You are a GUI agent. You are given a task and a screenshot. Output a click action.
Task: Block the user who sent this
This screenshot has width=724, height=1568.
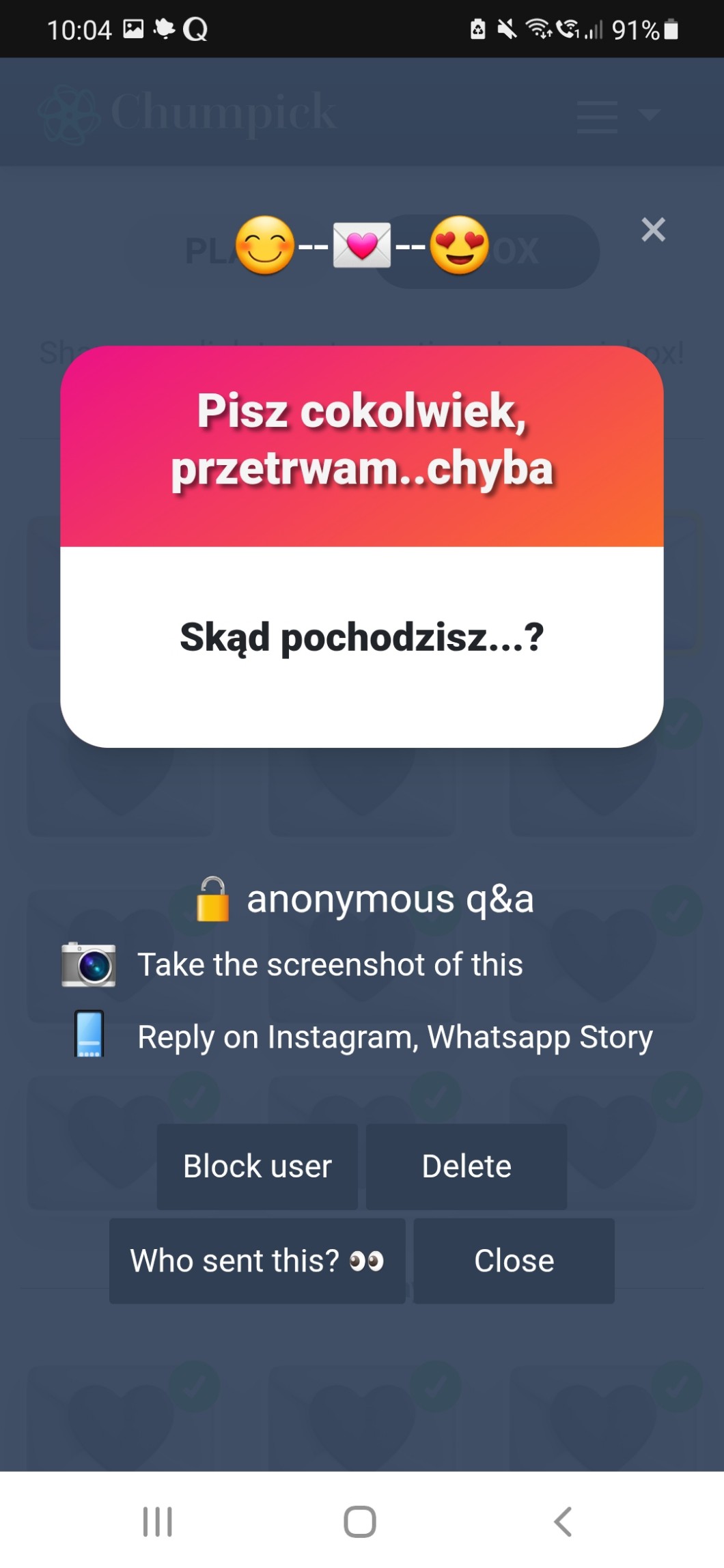[x=257, y=1166]
